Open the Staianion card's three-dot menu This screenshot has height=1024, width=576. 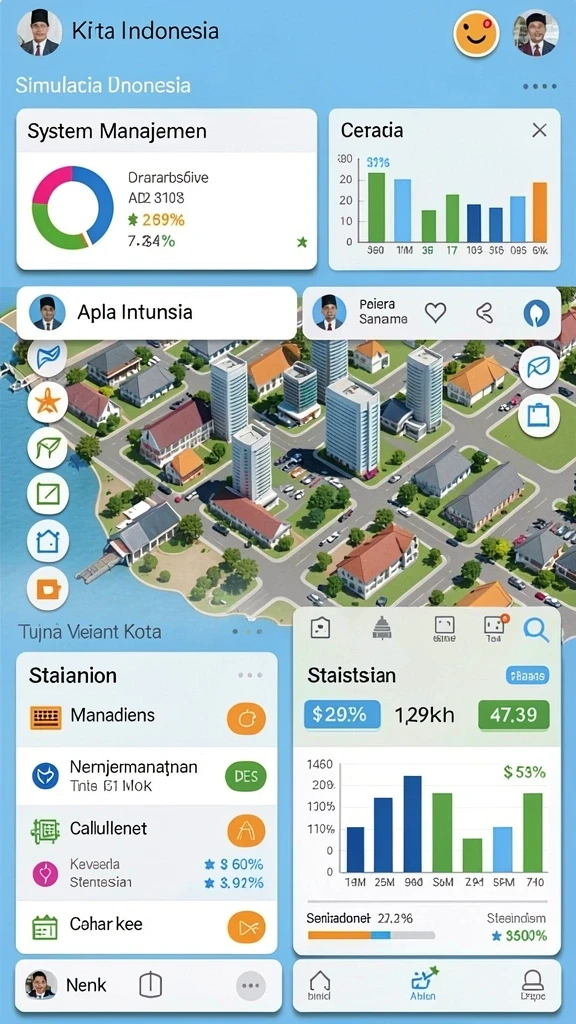pyautogui.click(x=250, y=675)
